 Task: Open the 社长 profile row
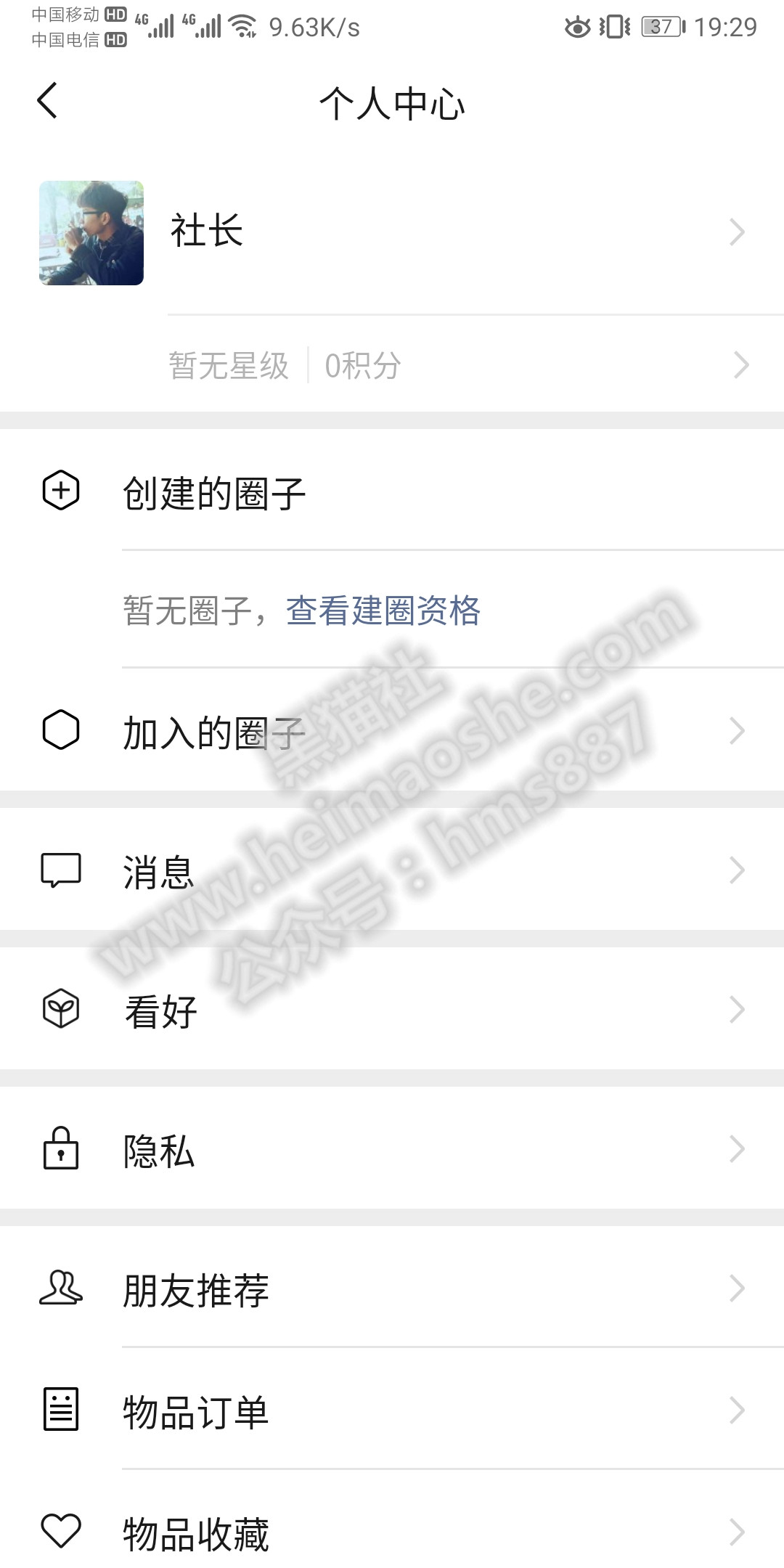[392, 232]
